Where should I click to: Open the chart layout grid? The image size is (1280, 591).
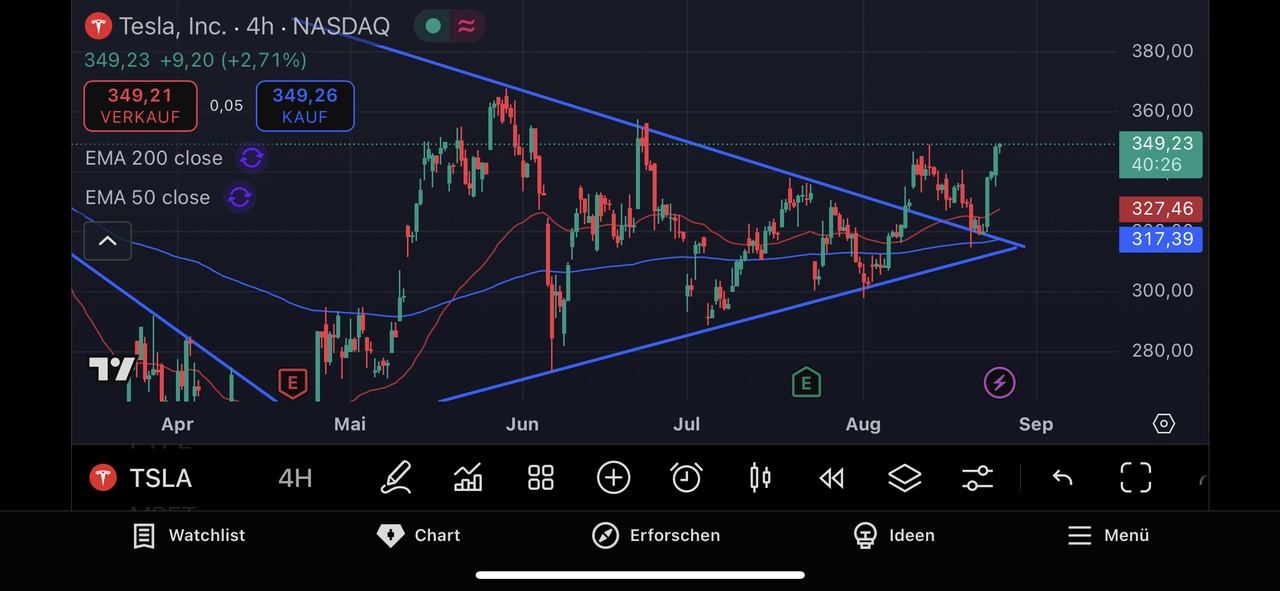point(541,478)
